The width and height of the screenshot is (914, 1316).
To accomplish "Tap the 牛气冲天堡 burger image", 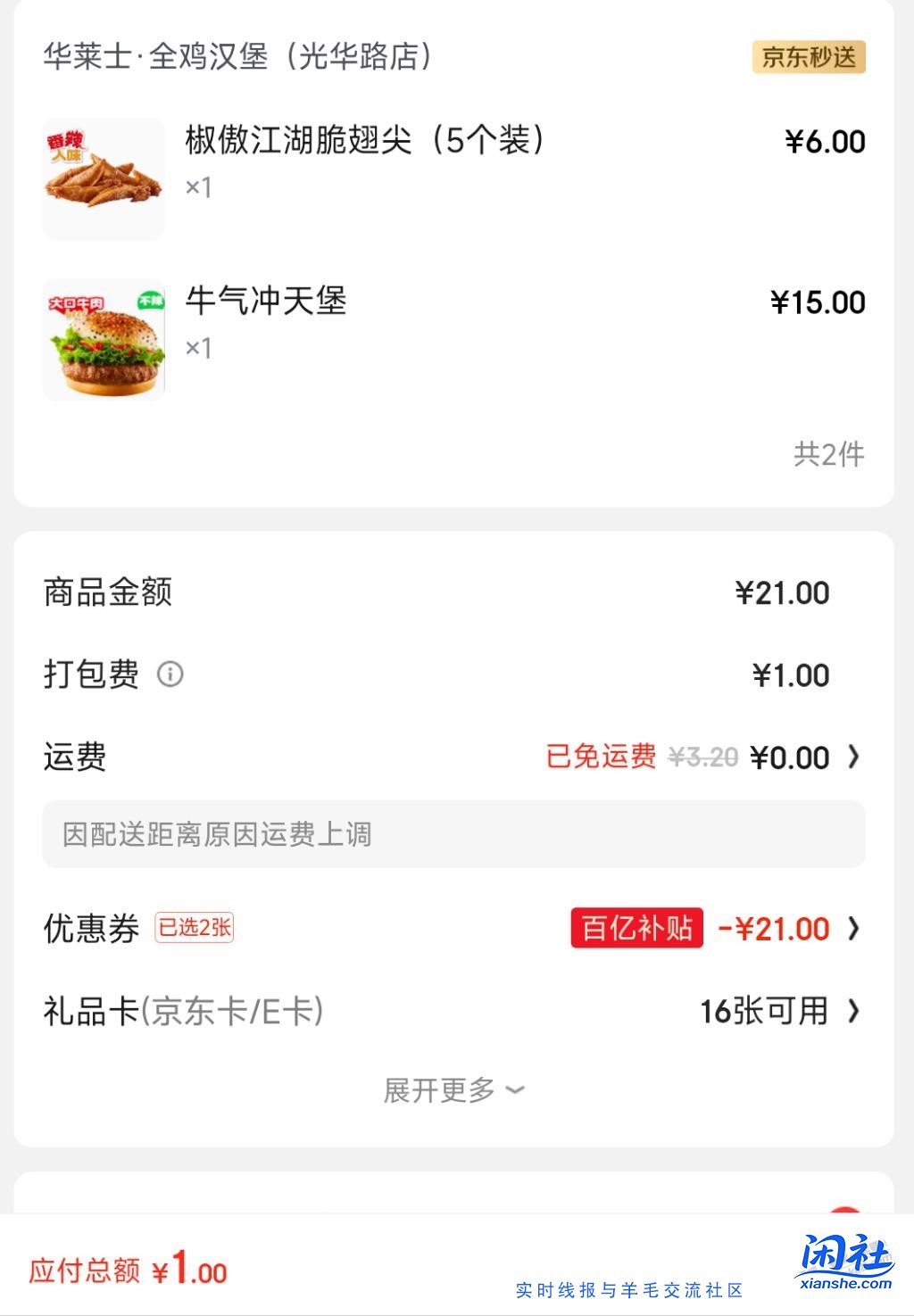I will [103, 339].
